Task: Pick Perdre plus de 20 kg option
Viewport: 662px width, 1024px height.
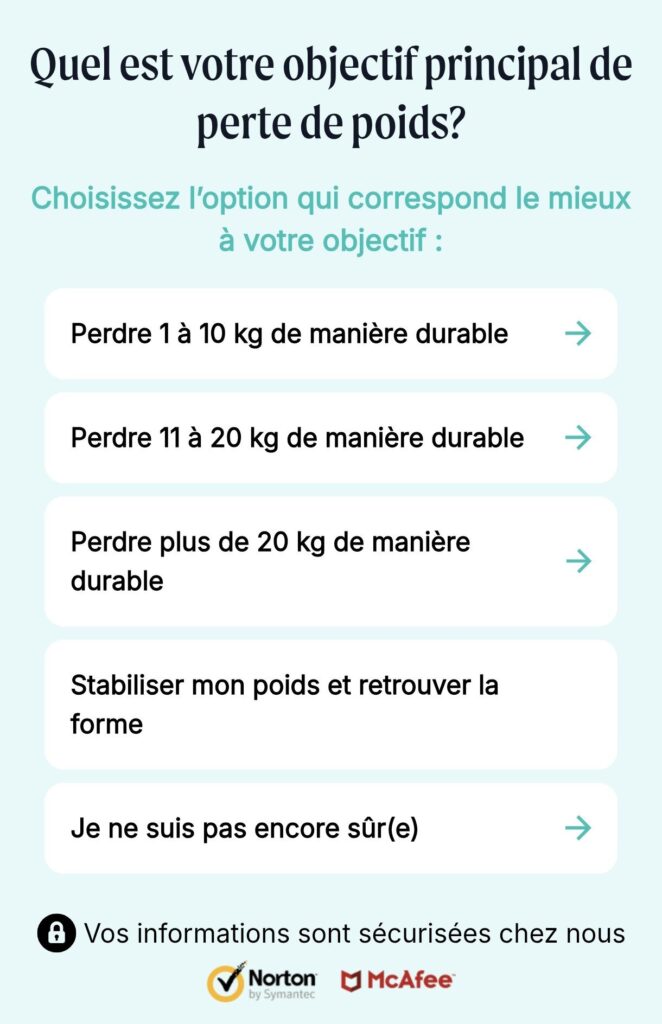Action: 330,561
